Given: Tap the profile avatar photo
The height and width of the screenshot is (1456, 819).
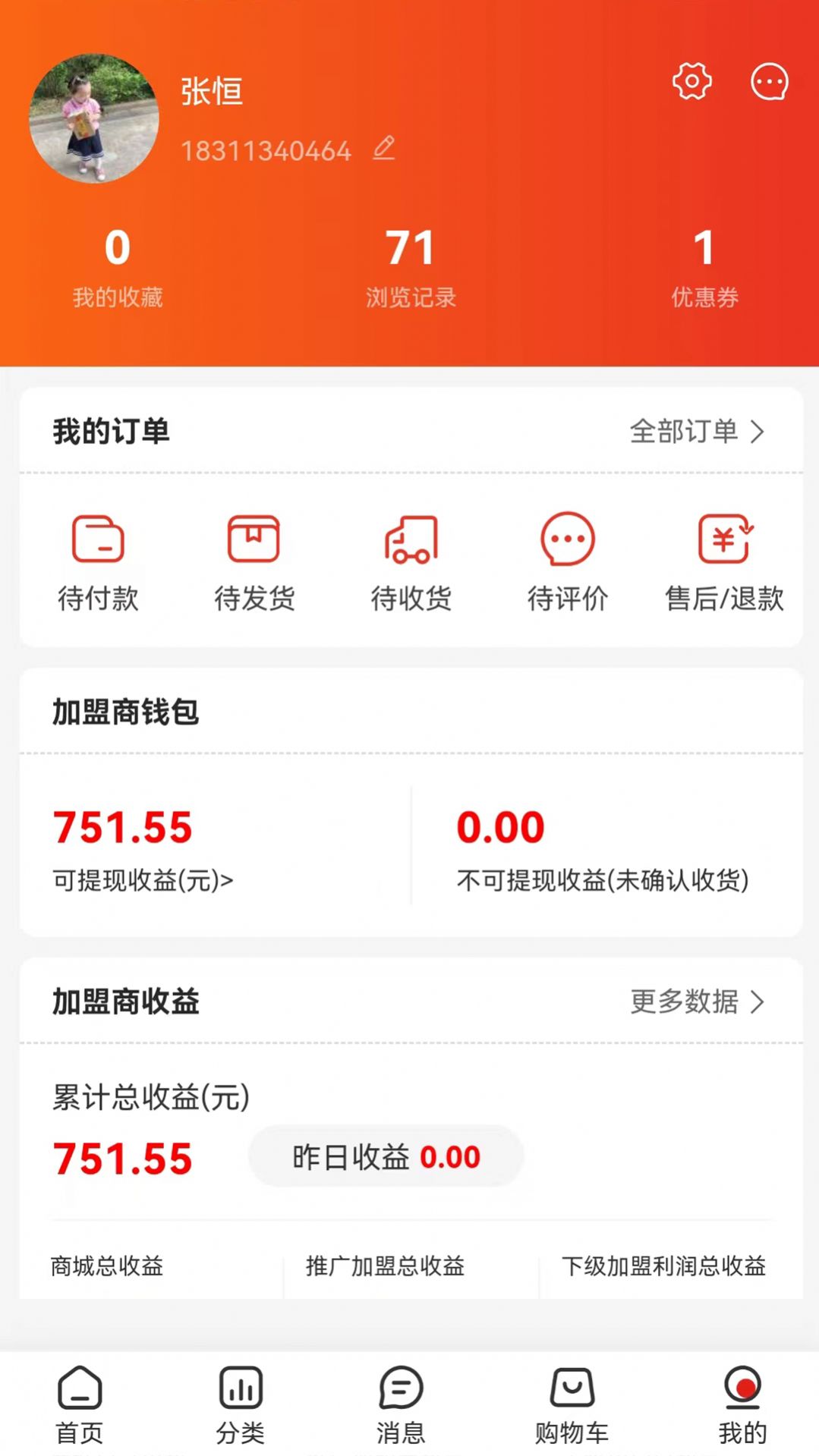Looking at the screenshot, I should pyautogui.click(x=94, y=118).
